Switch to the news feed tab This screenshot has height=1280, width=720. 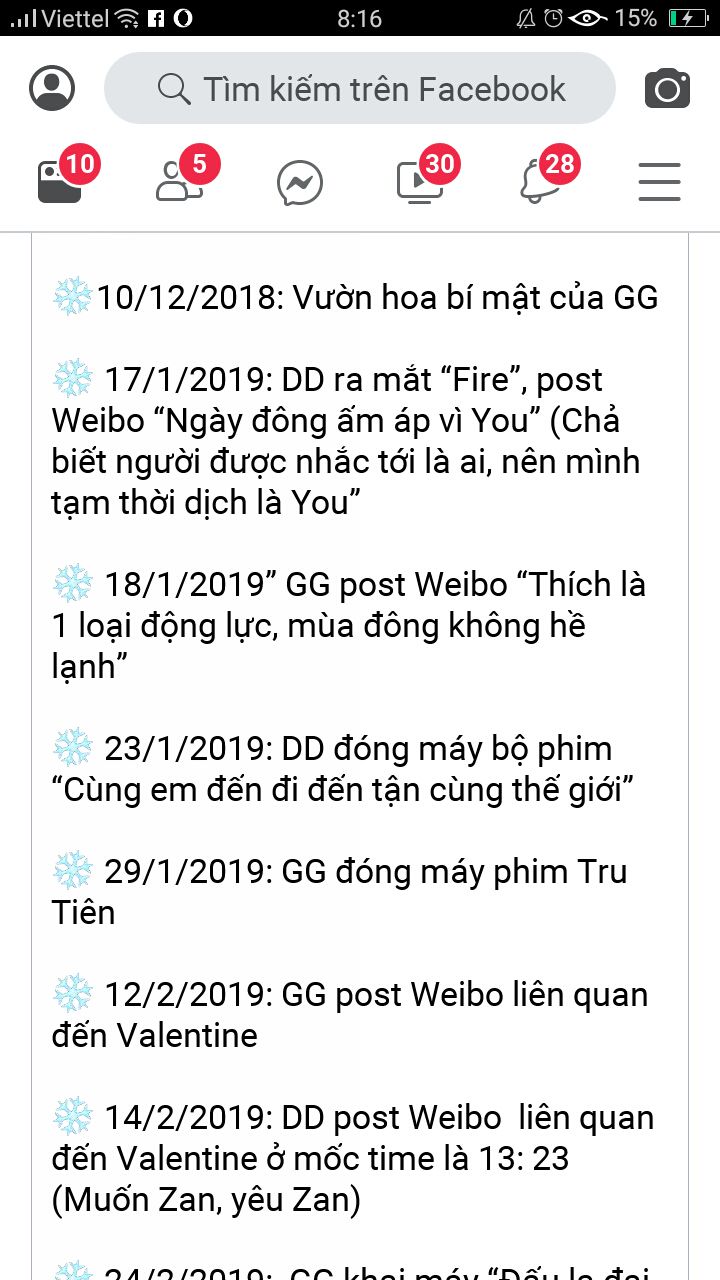(60, 182)
